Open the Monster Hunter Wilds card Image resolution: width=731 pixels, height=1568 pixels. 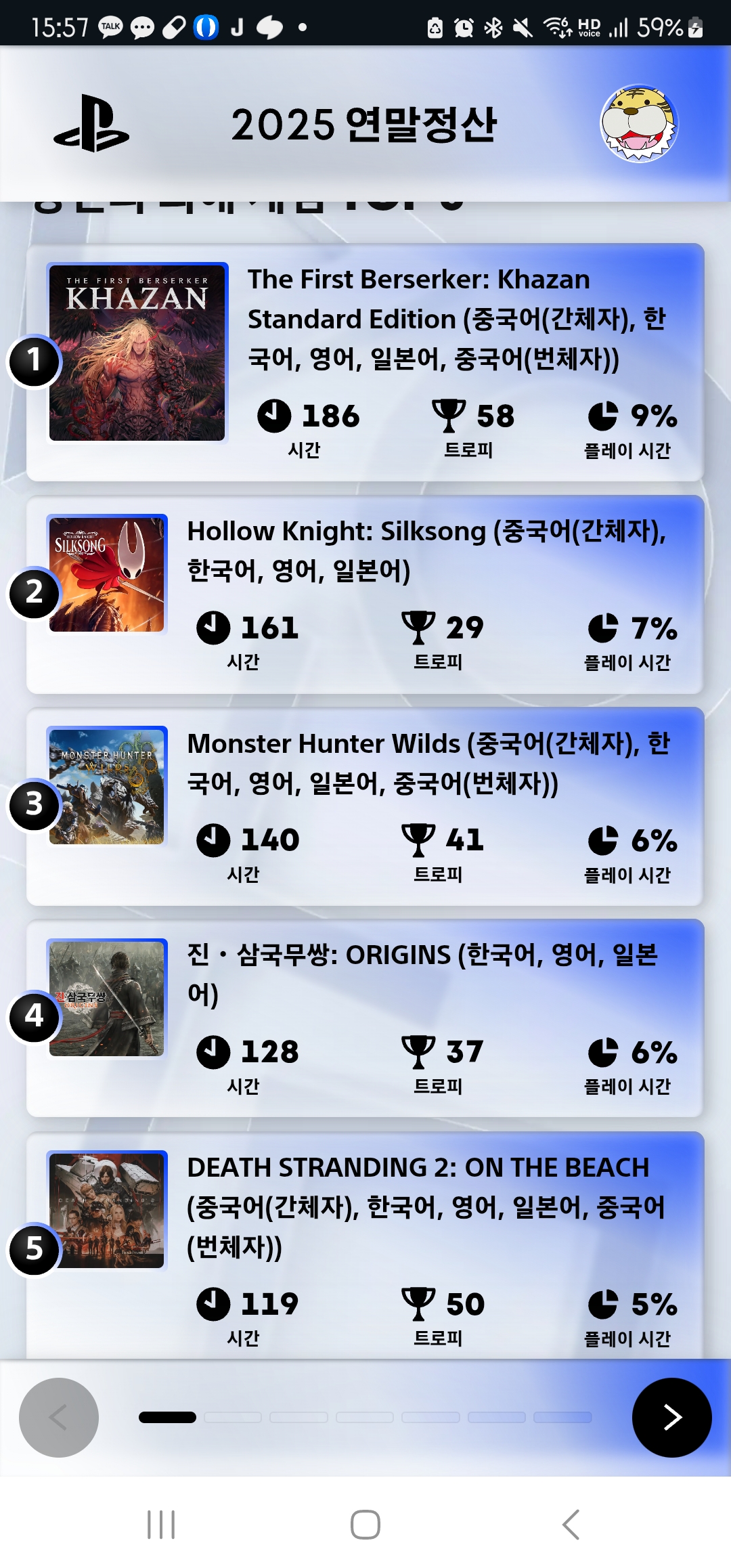(365, 806)
